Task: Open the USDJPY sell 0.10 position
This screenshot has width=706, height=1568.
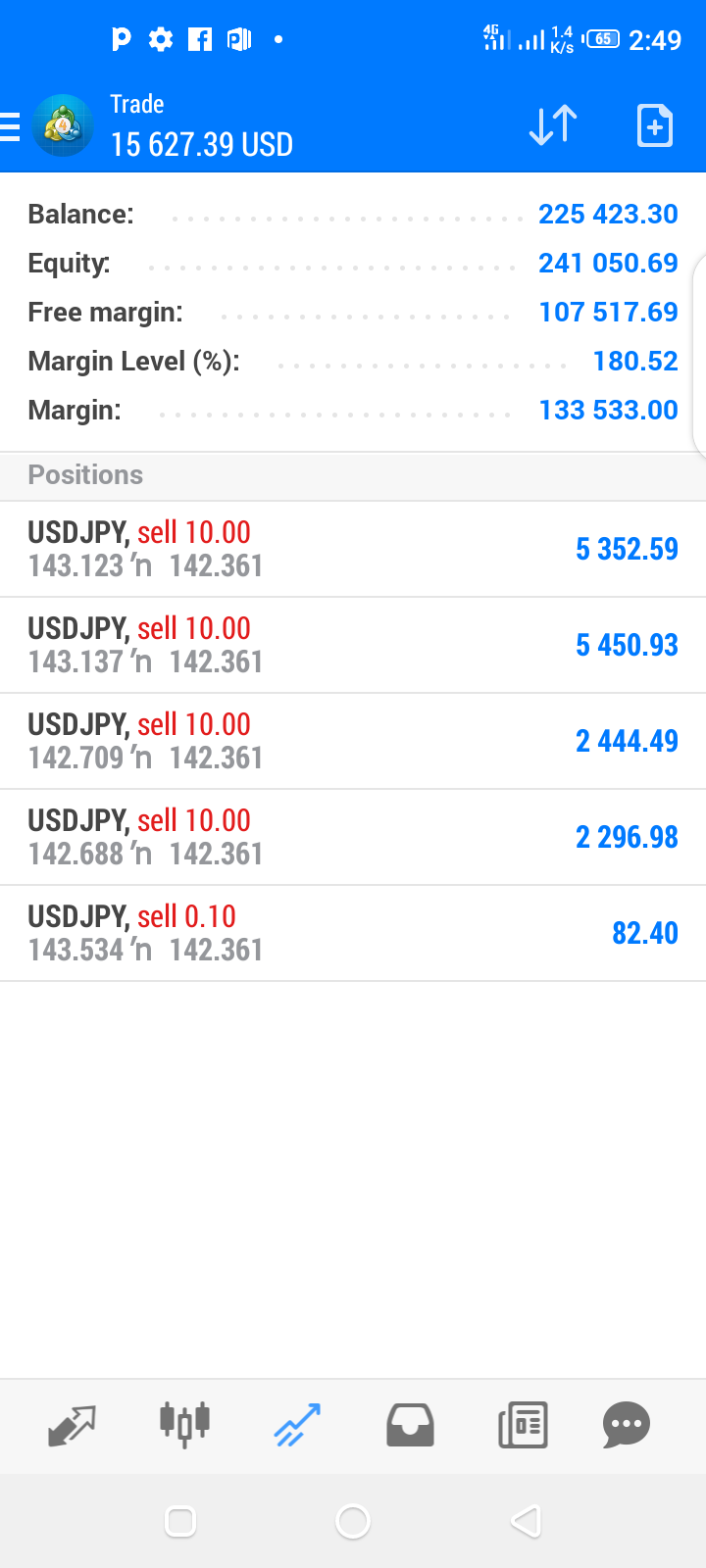Action: point(353,933)
